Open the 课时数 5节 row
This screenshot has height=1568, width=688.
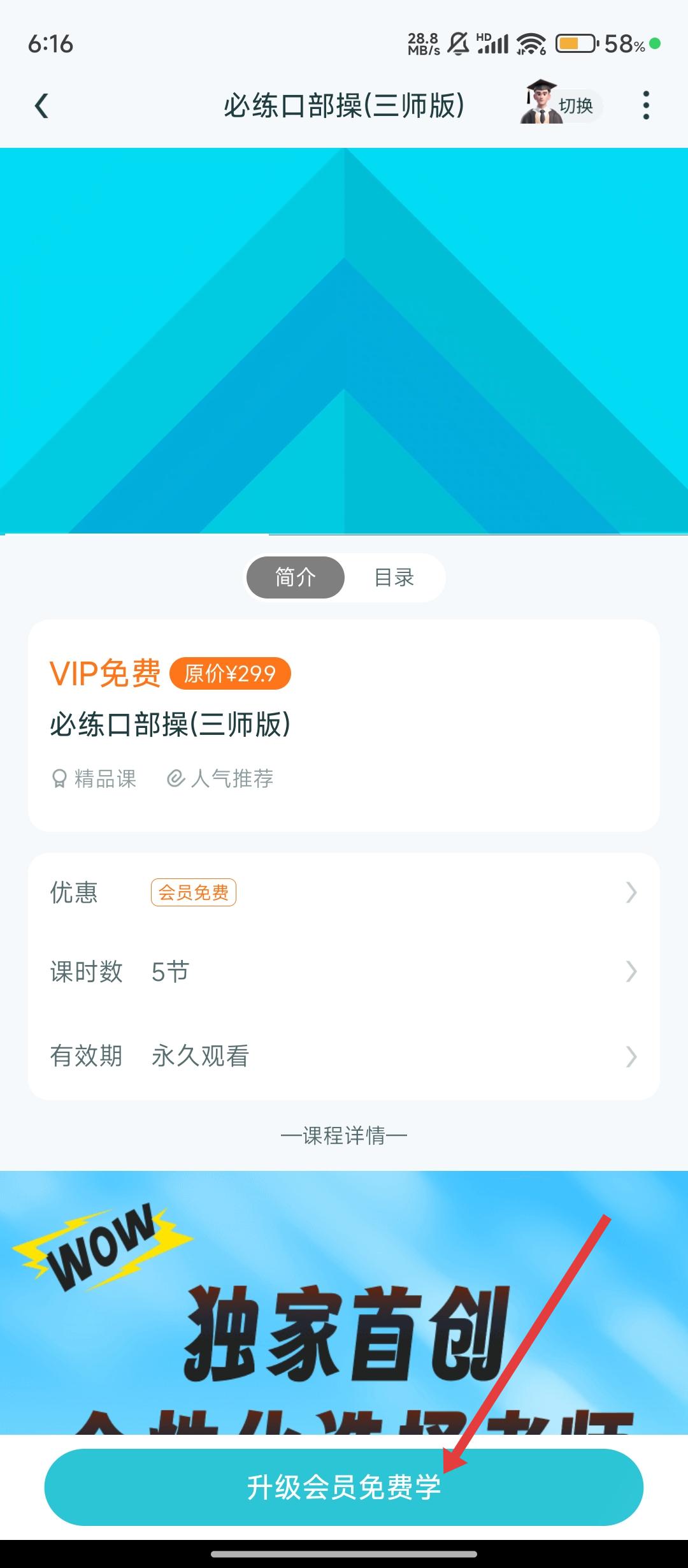(344, 972)
